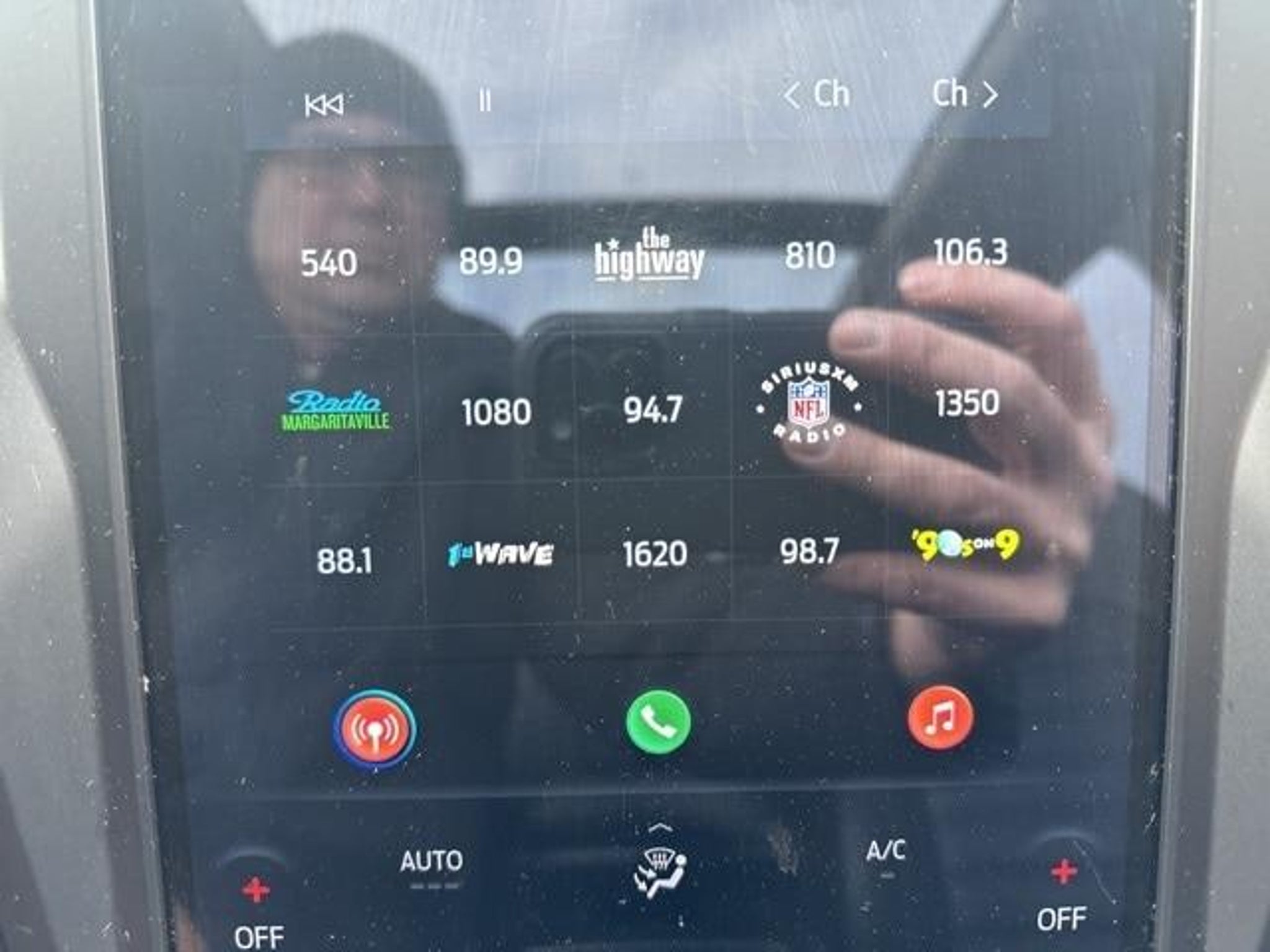Tune to preset 89.9
Viewport: 1270px width, 952px height.
tap(491, 261)
